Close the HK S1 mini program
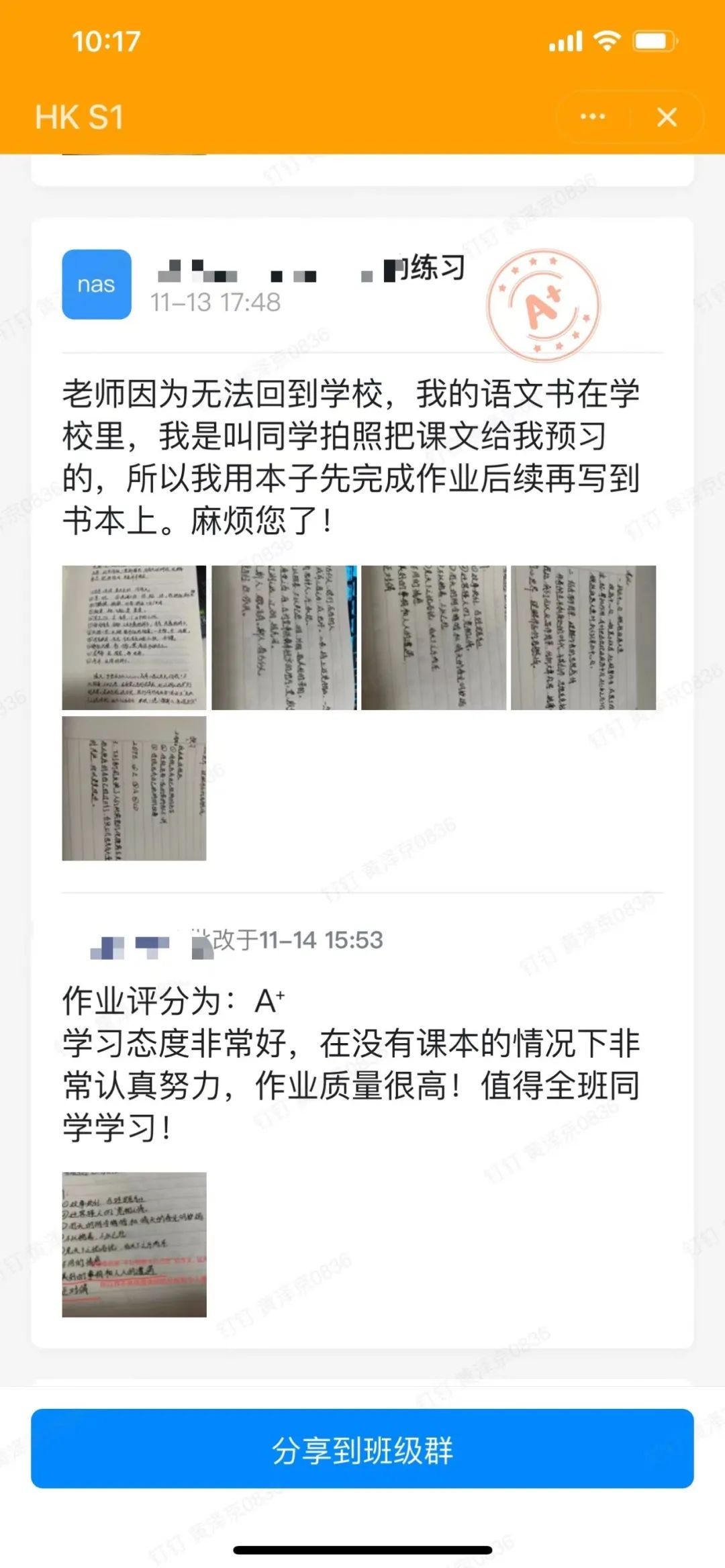Viewport: 725px width, 1568px height. (x=667, y=117)
